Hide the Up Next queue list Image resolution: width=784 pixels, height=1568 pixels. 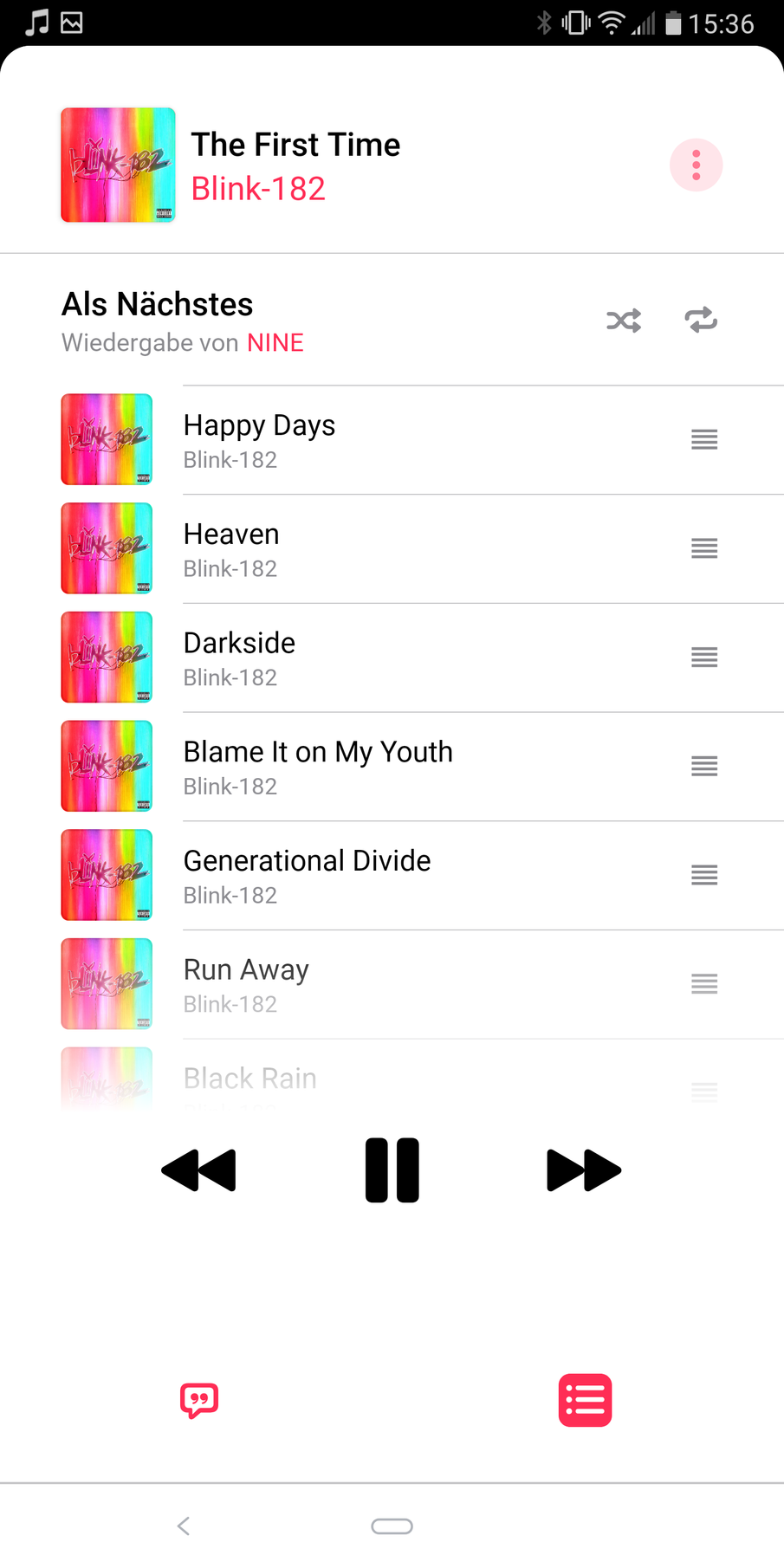click(x=585, y=1400)
